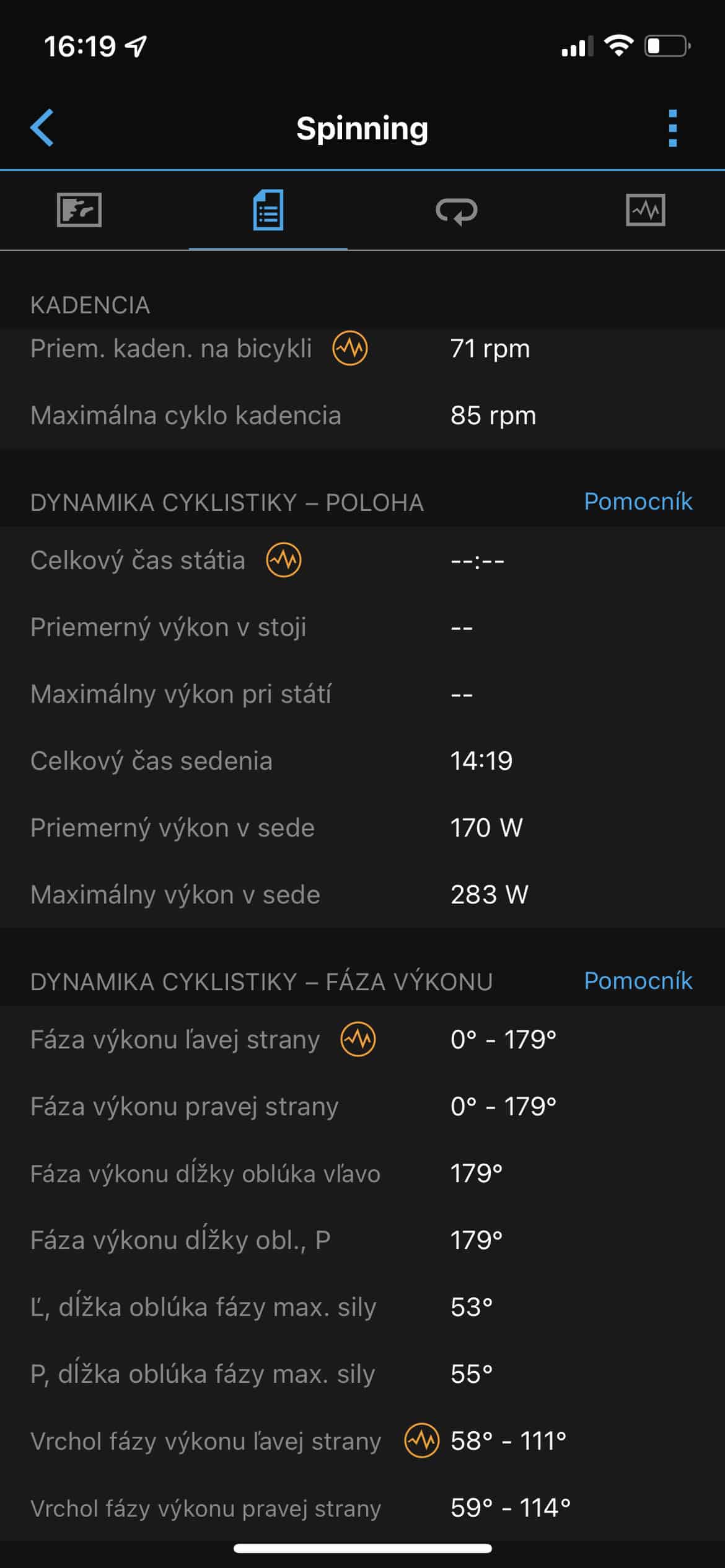725x1568 pixels.
Task: Open Pomocník for Dynamika cyklistiky – Poloha
Action: 638,502
